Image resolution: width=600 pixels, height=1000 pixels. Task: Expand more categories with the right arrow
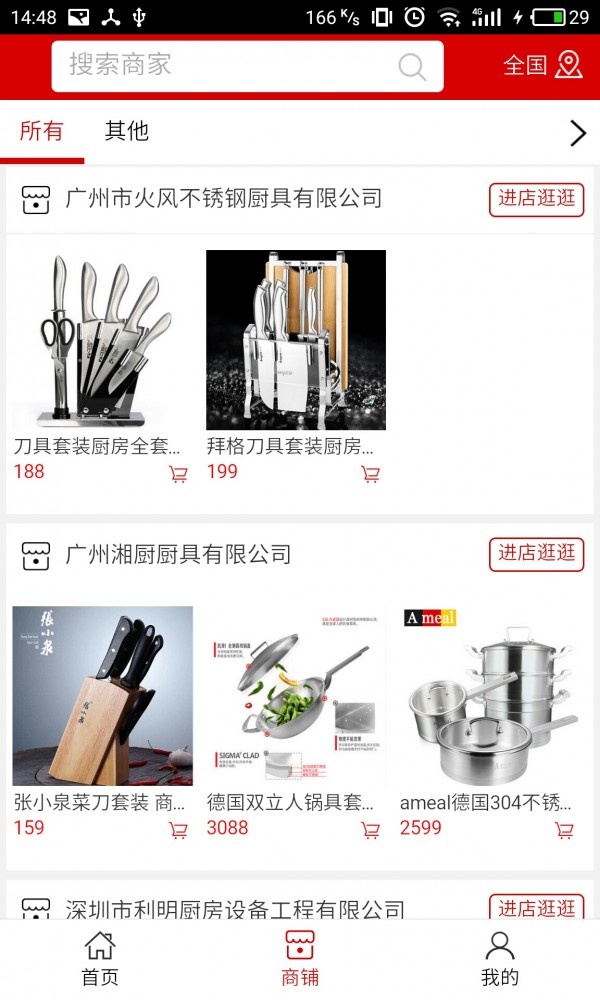click(x=577, y=133)
